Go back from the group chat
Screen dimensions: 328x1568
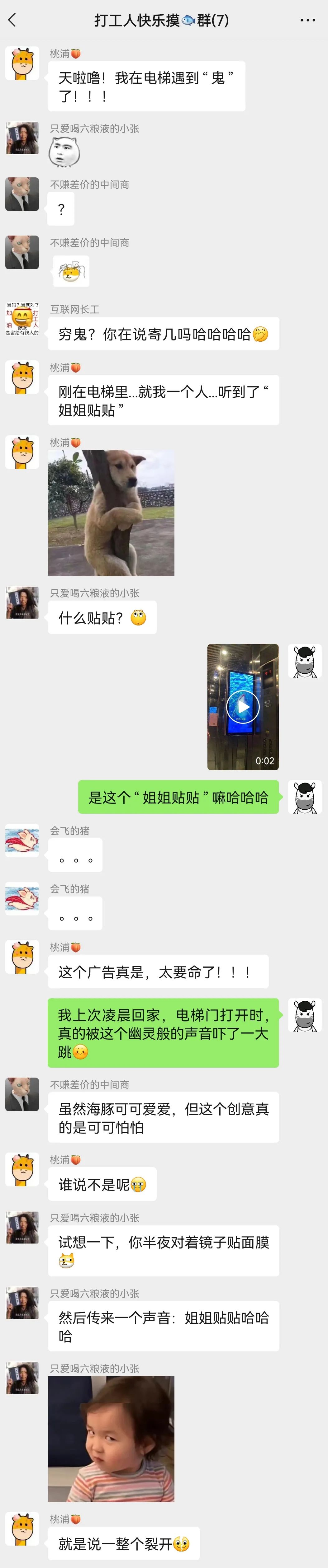coord(12,20)
